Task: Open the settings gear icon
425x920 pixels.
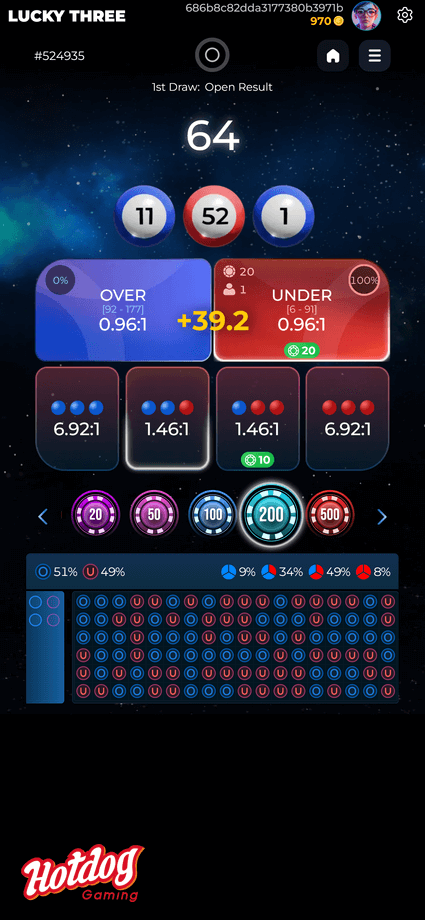Action: tap(404, 15)
